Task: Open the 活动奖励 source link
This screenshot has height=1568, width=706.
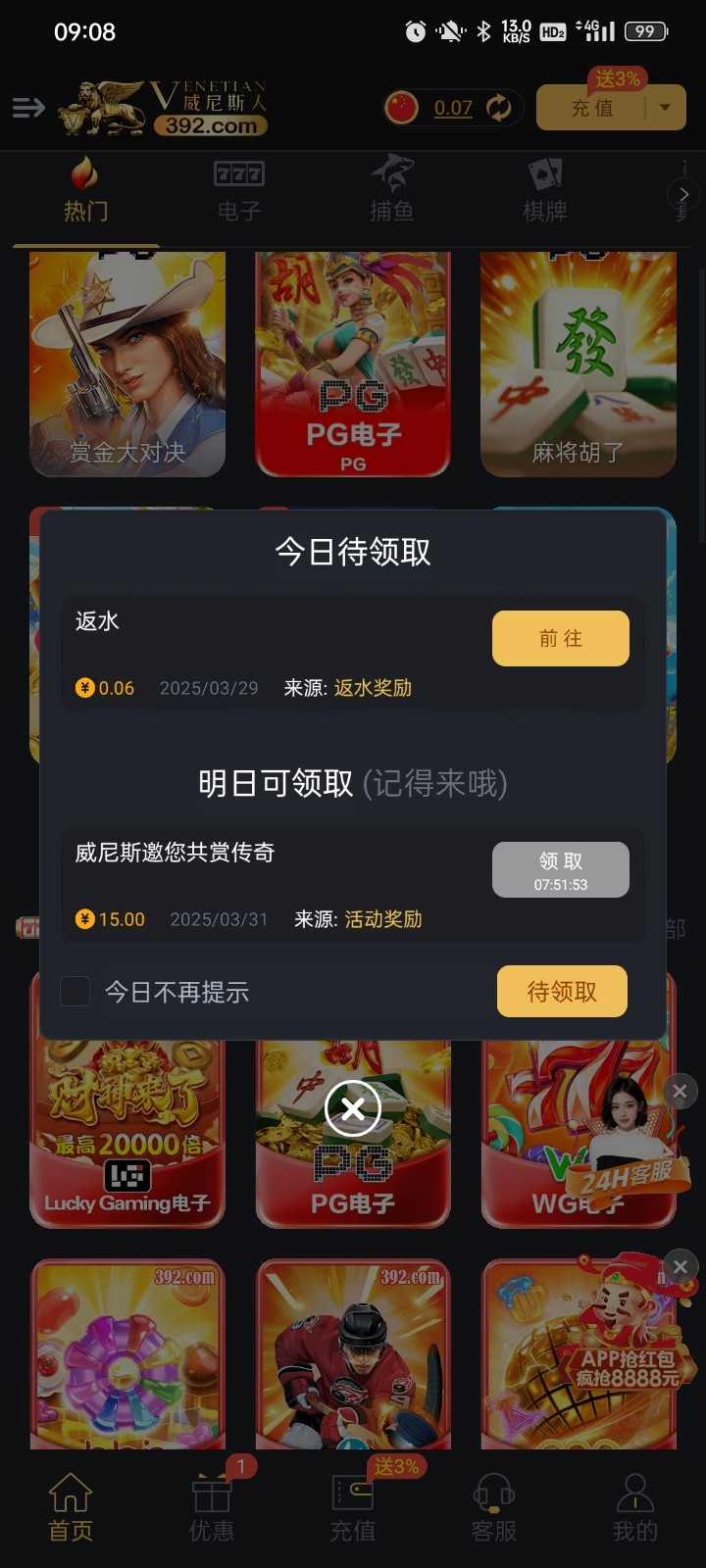Action: [x=383, y=919]
